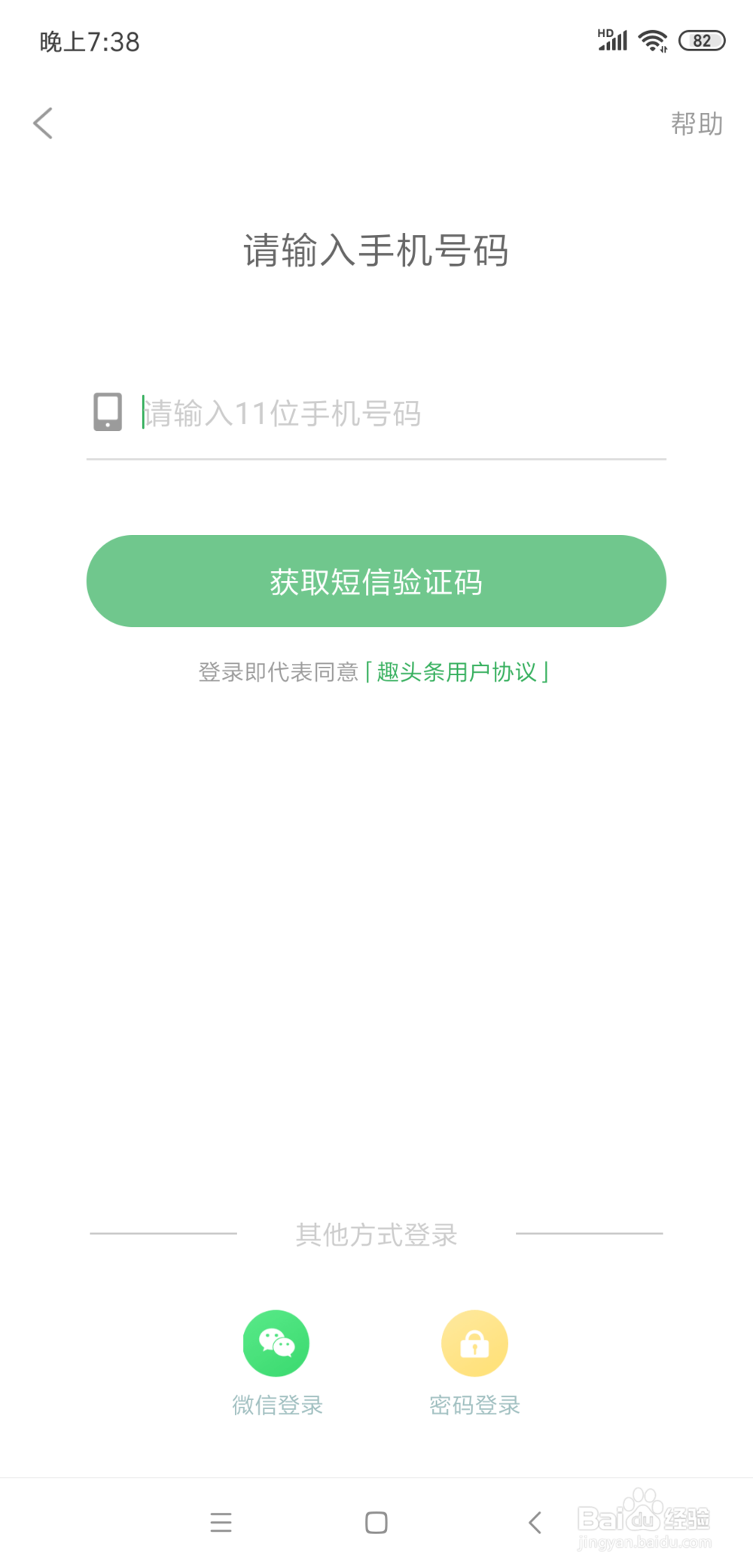Tap the 其他方式登录 divider text
The height and width of the screenshot is (1568, 753).
(376, 1234)
